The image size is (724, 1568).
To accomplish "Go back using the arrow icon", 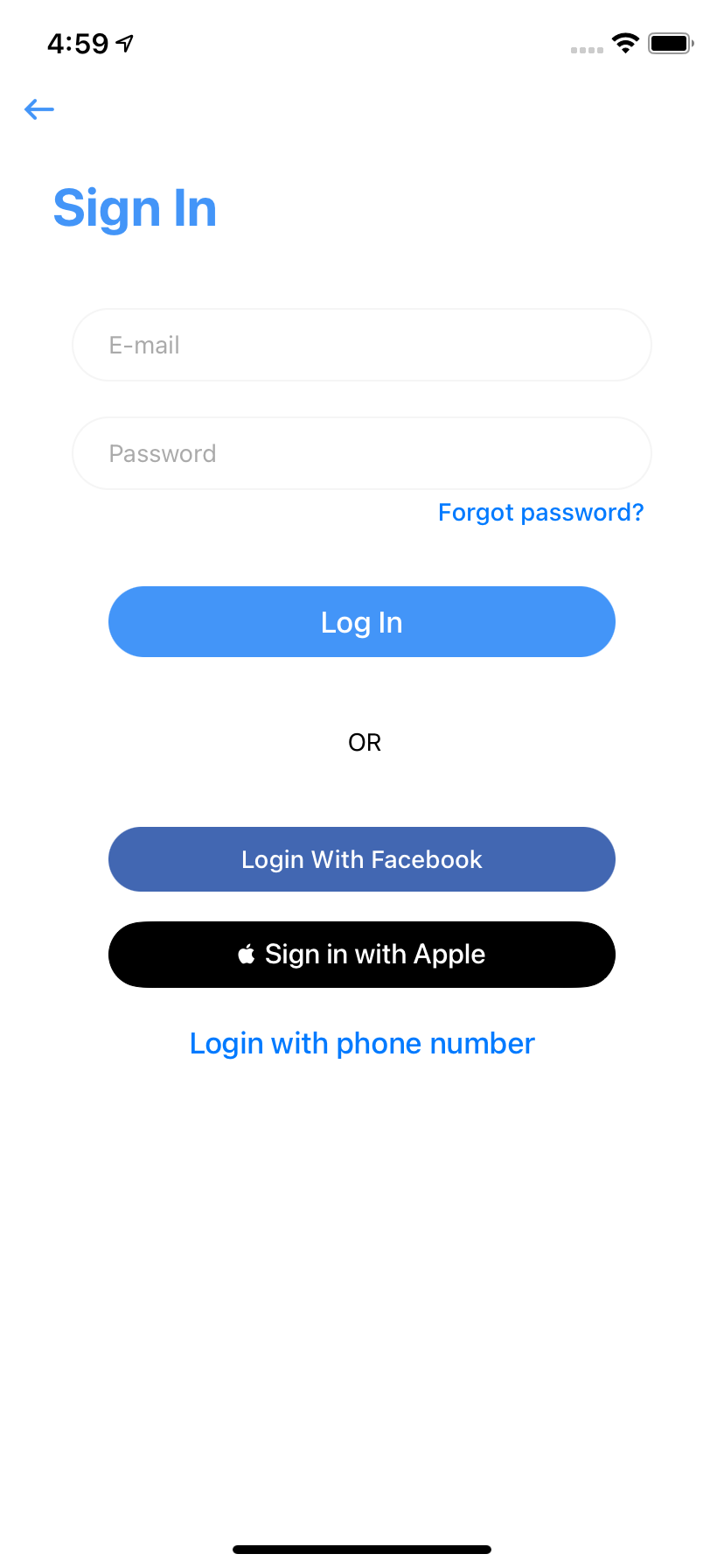I will (x=39, y=109).
